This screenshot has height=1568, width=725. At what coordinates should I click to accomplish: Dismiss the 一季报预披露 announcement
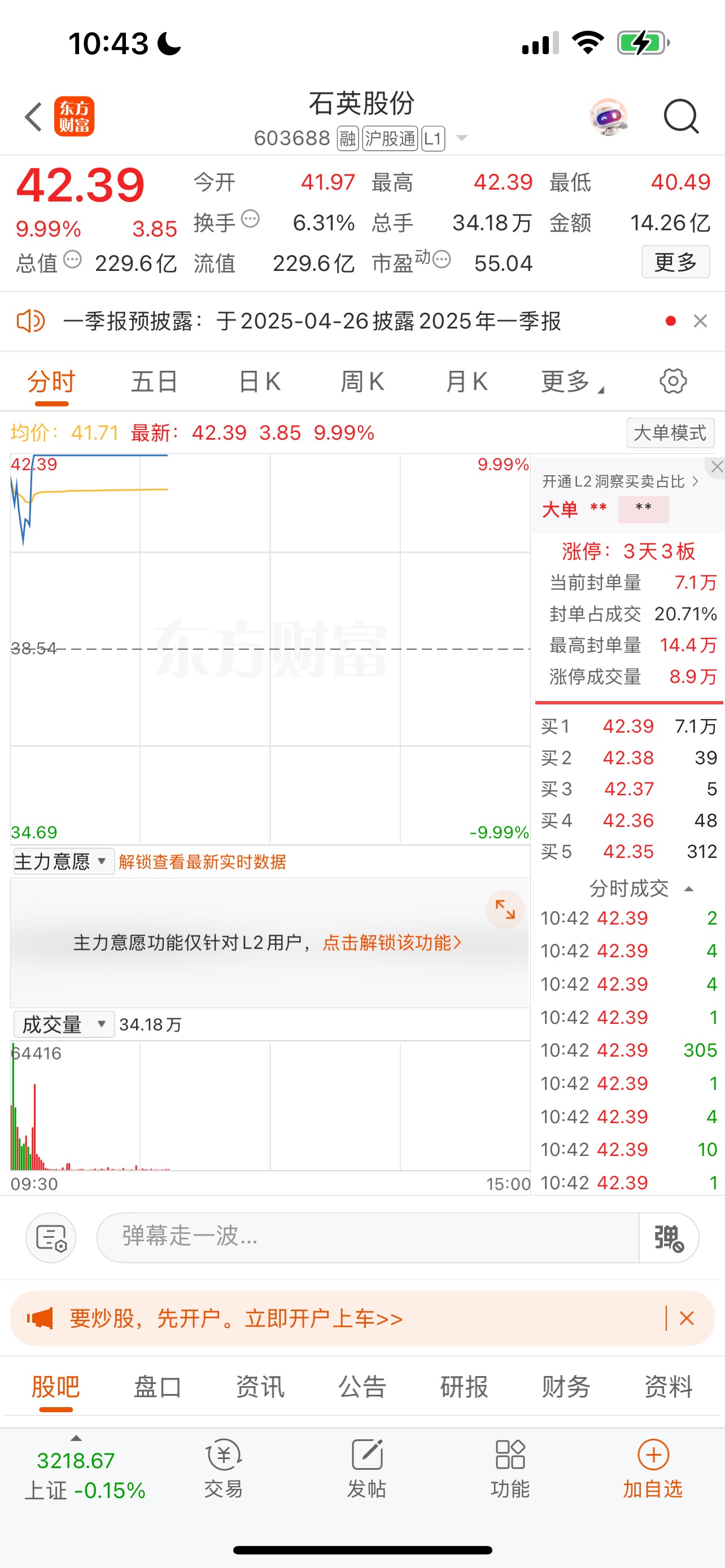(x=700, y=321)
